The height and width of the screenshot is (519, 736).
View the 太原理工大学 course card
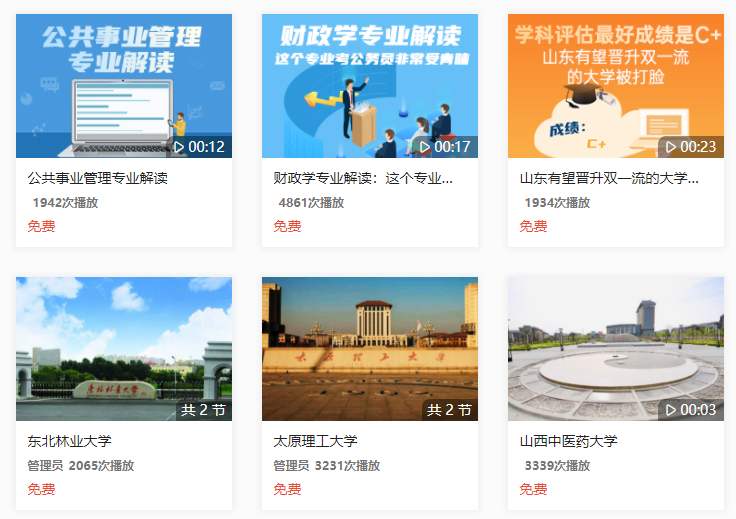tap(369, 349)
